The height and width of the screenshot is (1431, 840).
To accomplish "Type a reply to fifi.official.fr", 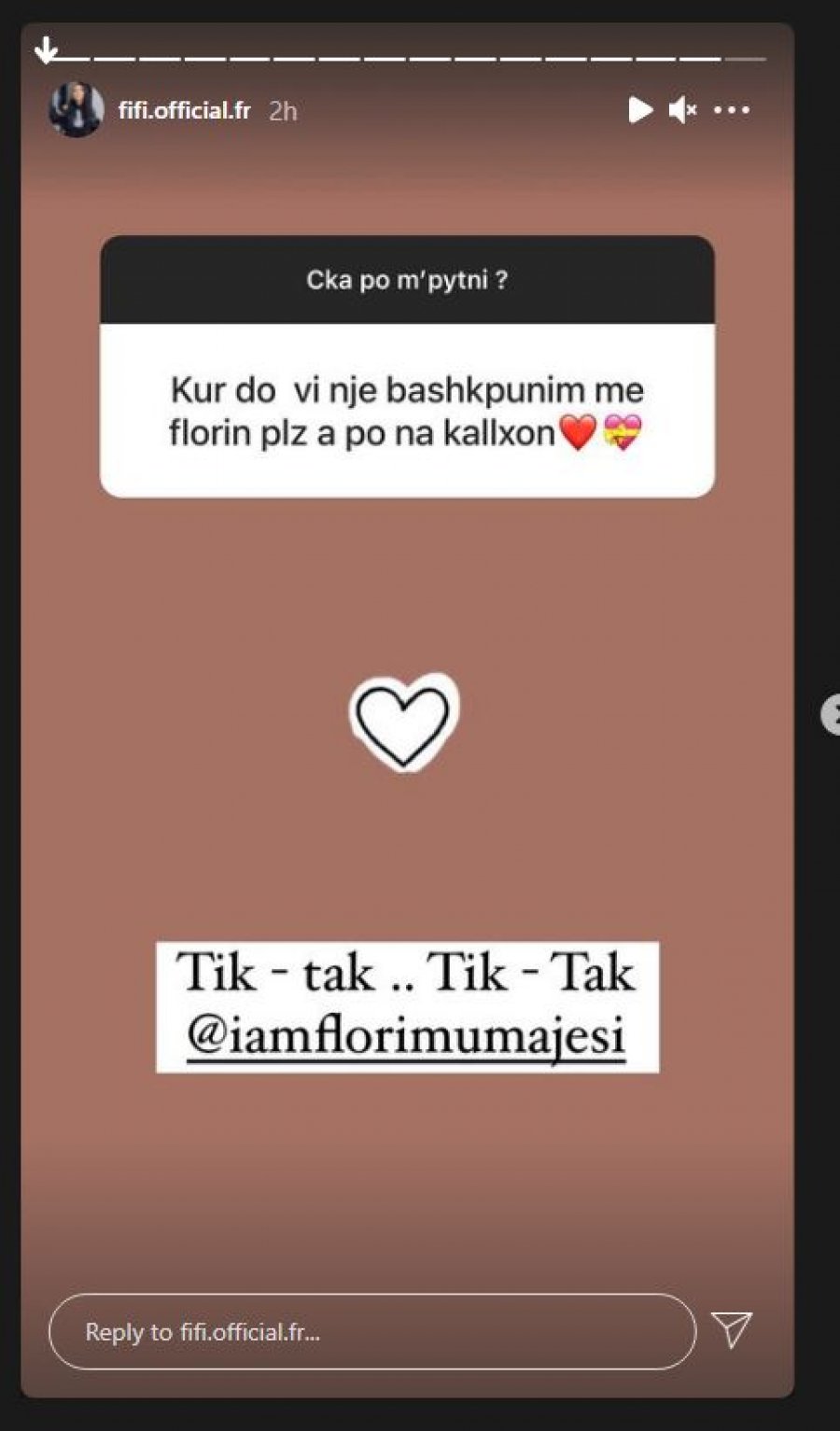I will [371, 1332].
